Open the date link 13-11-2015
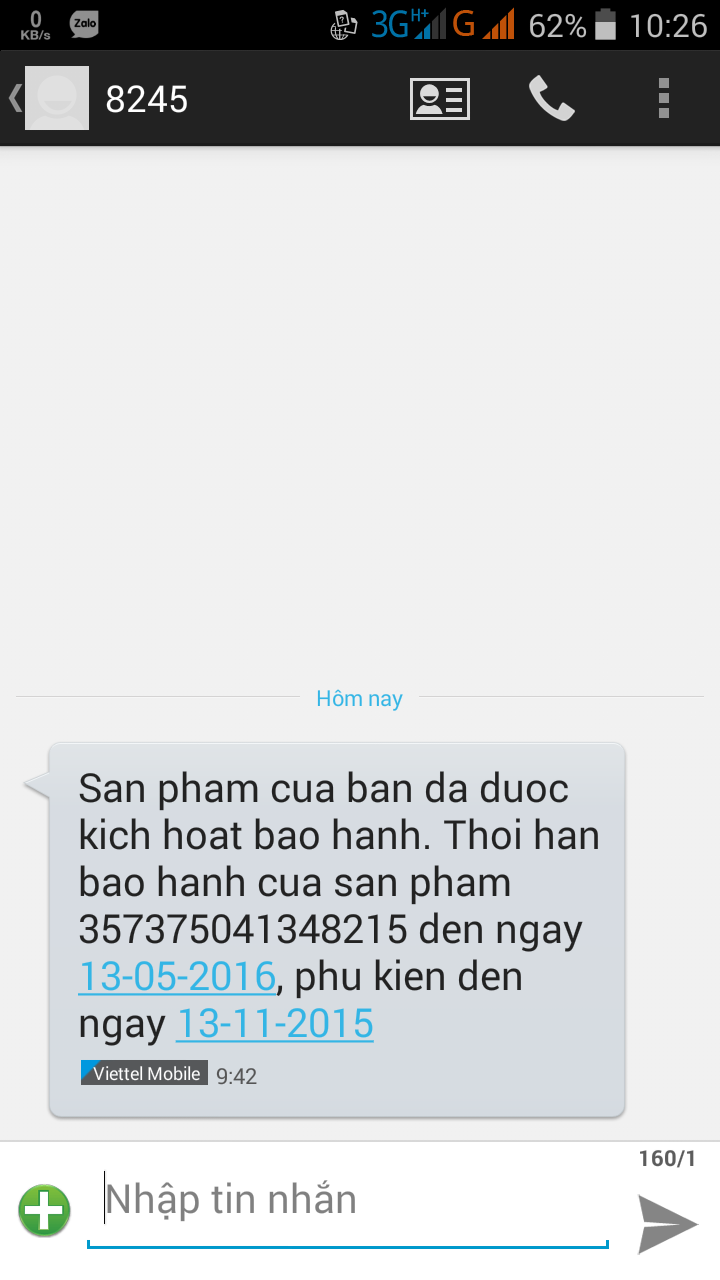 pyautogui.click(x=275, y=1023)
